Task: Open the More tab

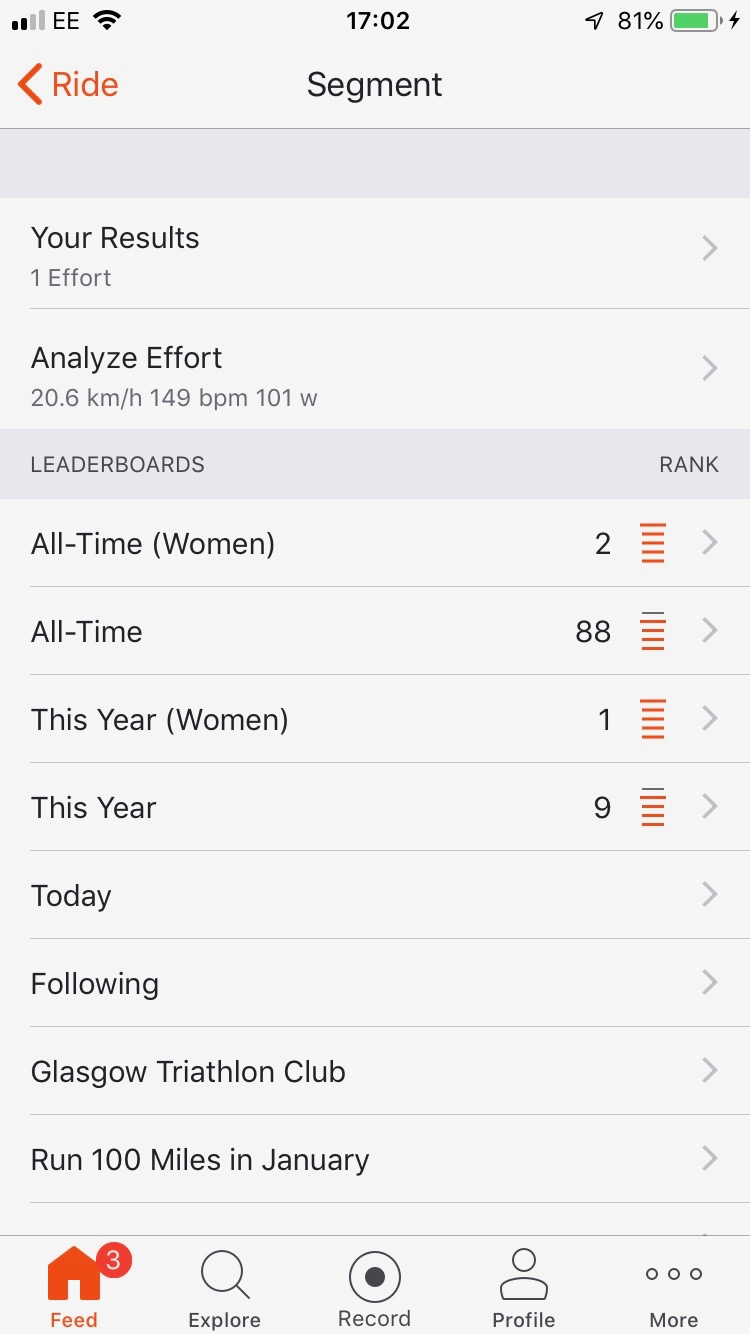Action: coord(673,1287)
